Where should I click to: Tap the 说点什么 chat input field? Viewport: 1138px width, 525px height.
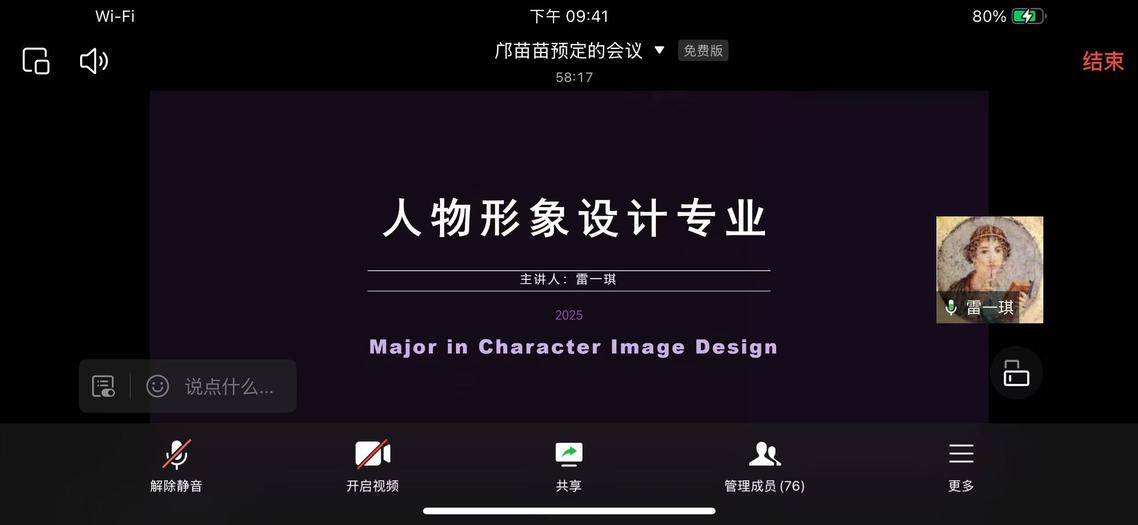[229, 386]
